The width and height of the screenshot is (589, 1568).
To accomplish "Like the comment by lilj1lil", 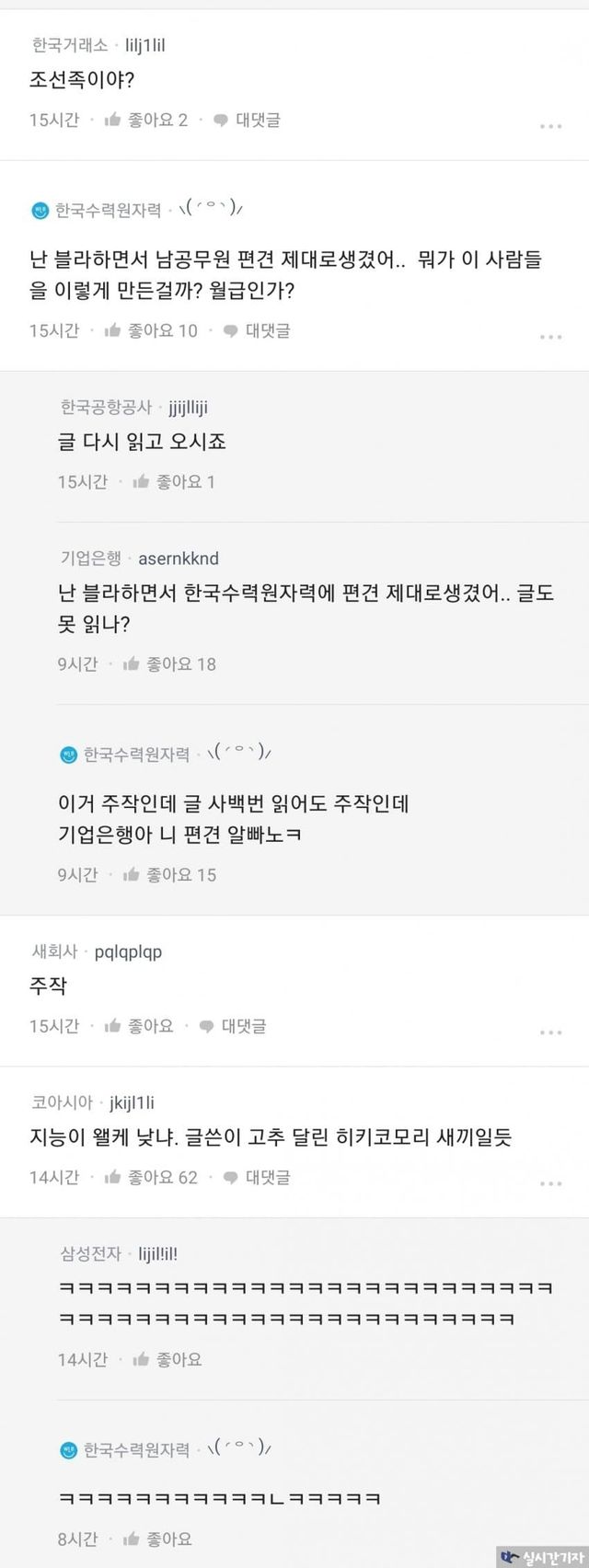I will (146, 120).
